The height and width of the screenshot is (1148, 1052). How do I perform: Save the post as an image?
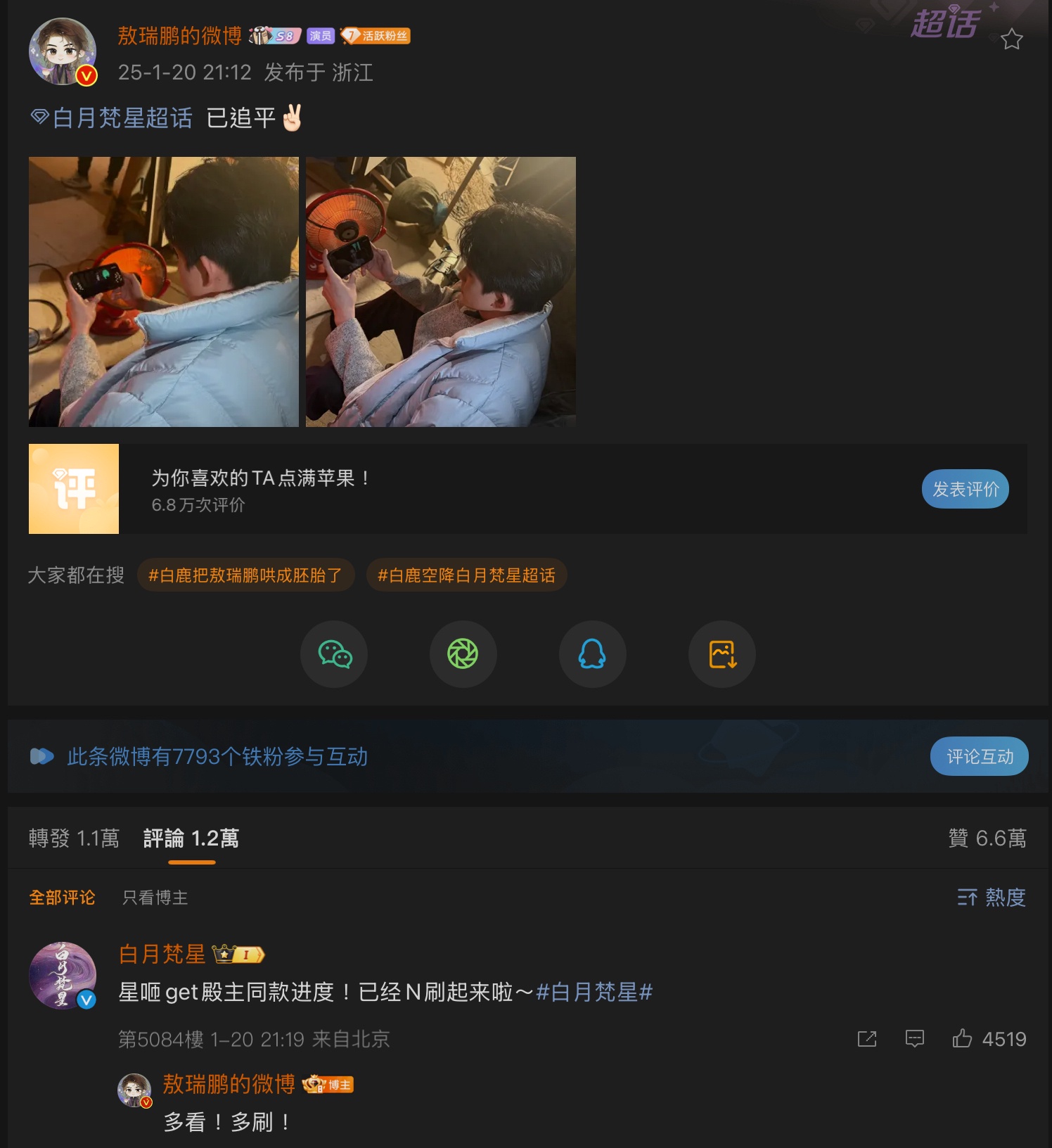tap(721, 654)
